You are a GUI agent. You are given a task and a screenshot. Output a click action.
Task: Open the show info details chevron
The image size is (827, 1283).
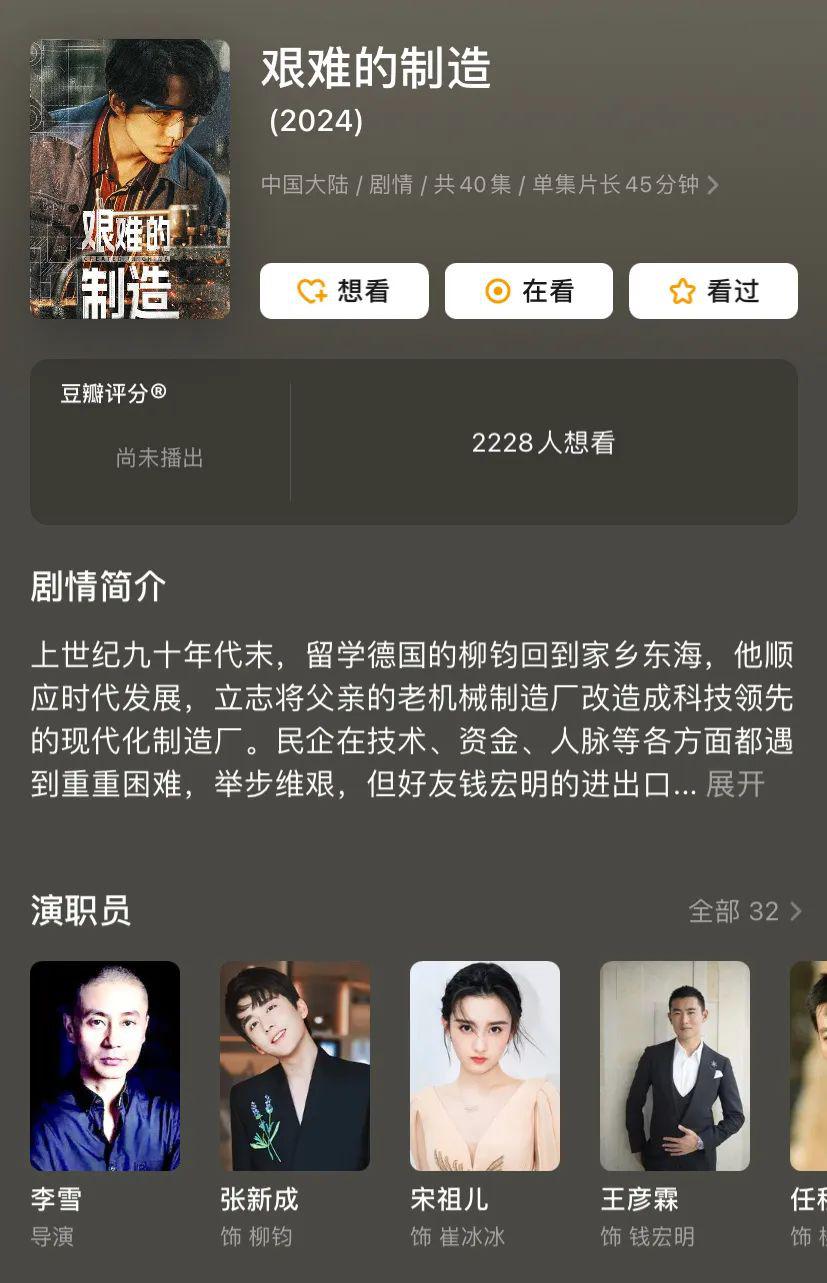713,185
